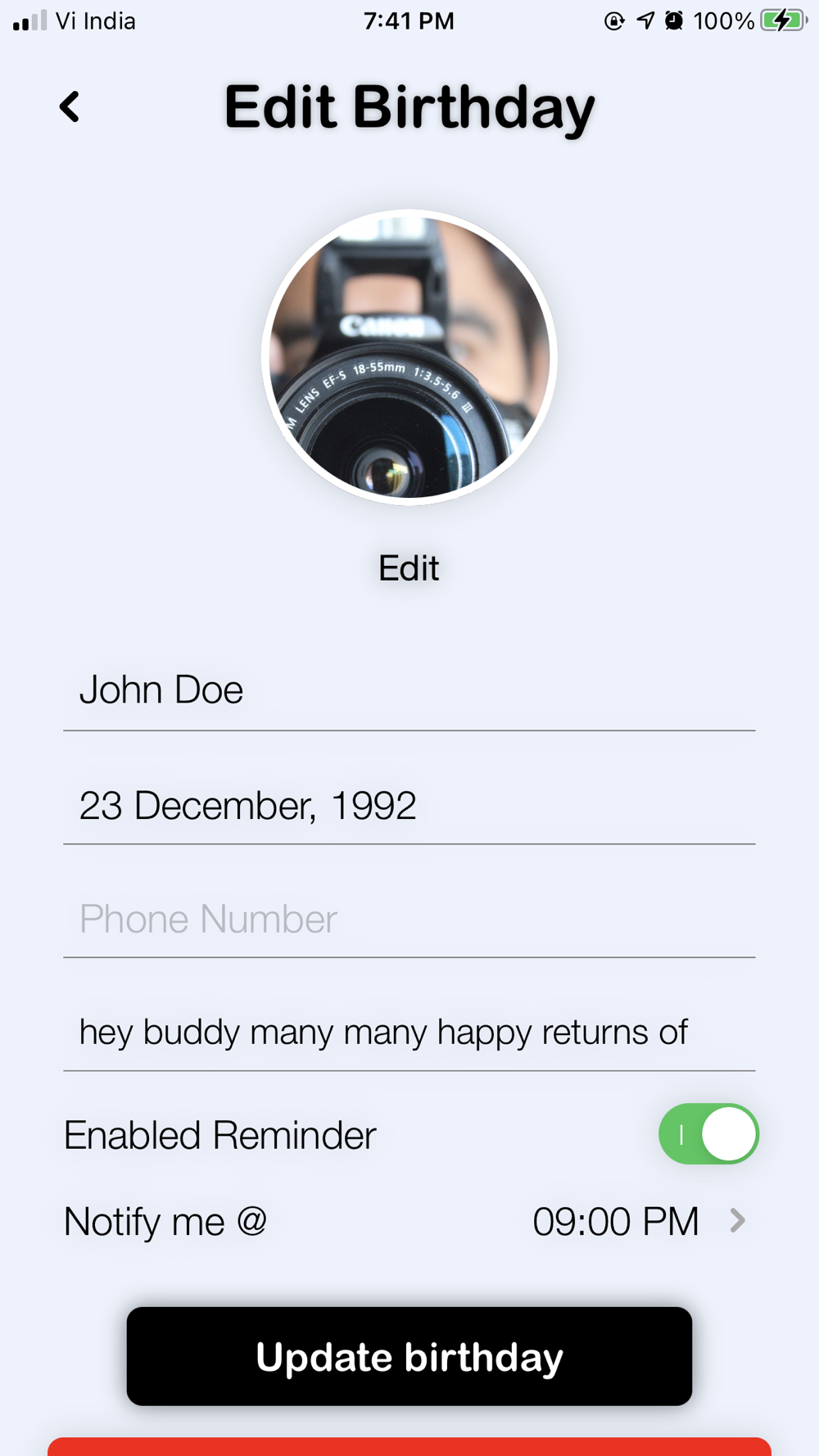Screen dimensions: 819x1456
Task: Edit the name field John Doe
Action: (408, 690)
